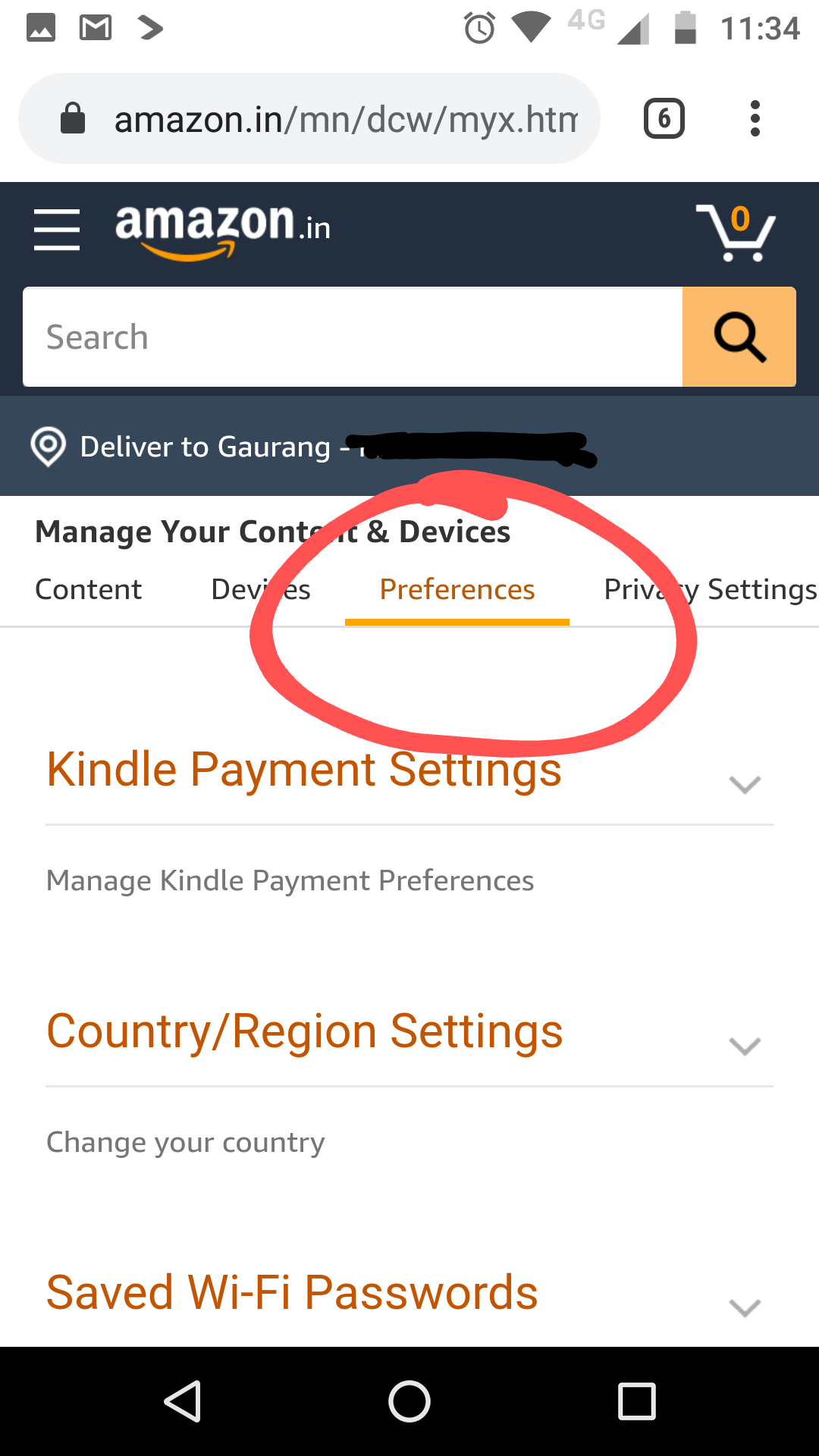Screen dimensions: 819x1456
Task: Expand Country/Region Settings
Action: click(744, 1046)
